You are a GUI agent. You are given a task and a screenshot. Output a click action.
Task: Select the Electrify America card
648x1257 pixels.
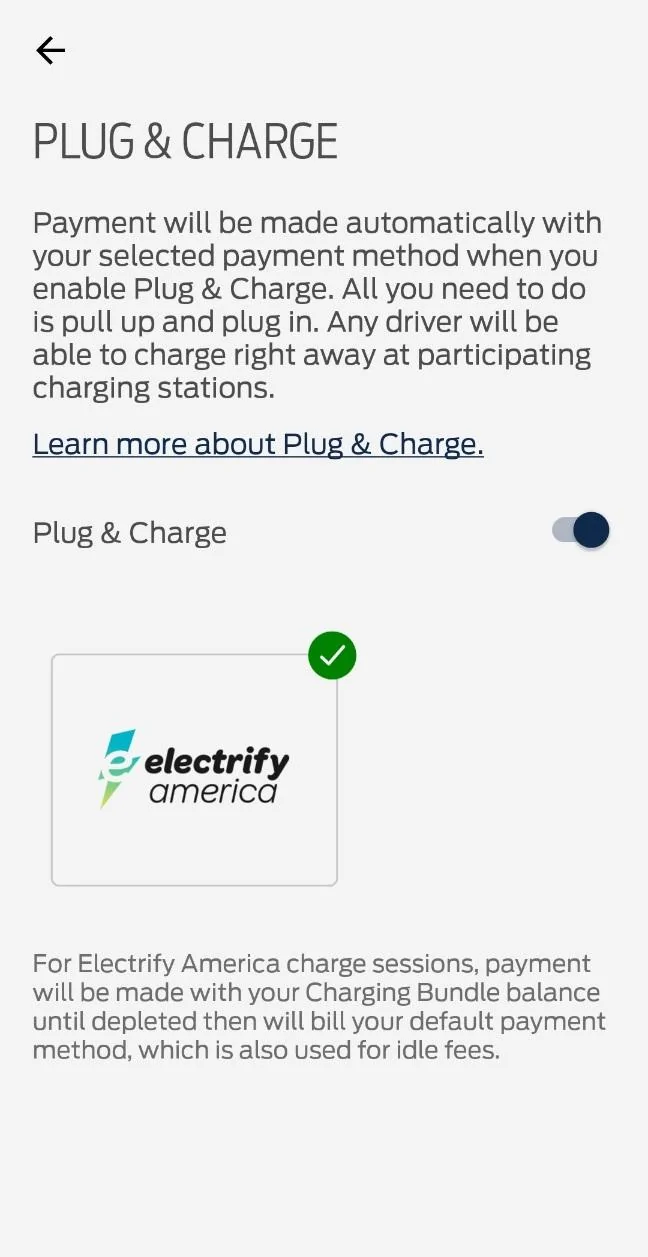click(x=194, y=769)
